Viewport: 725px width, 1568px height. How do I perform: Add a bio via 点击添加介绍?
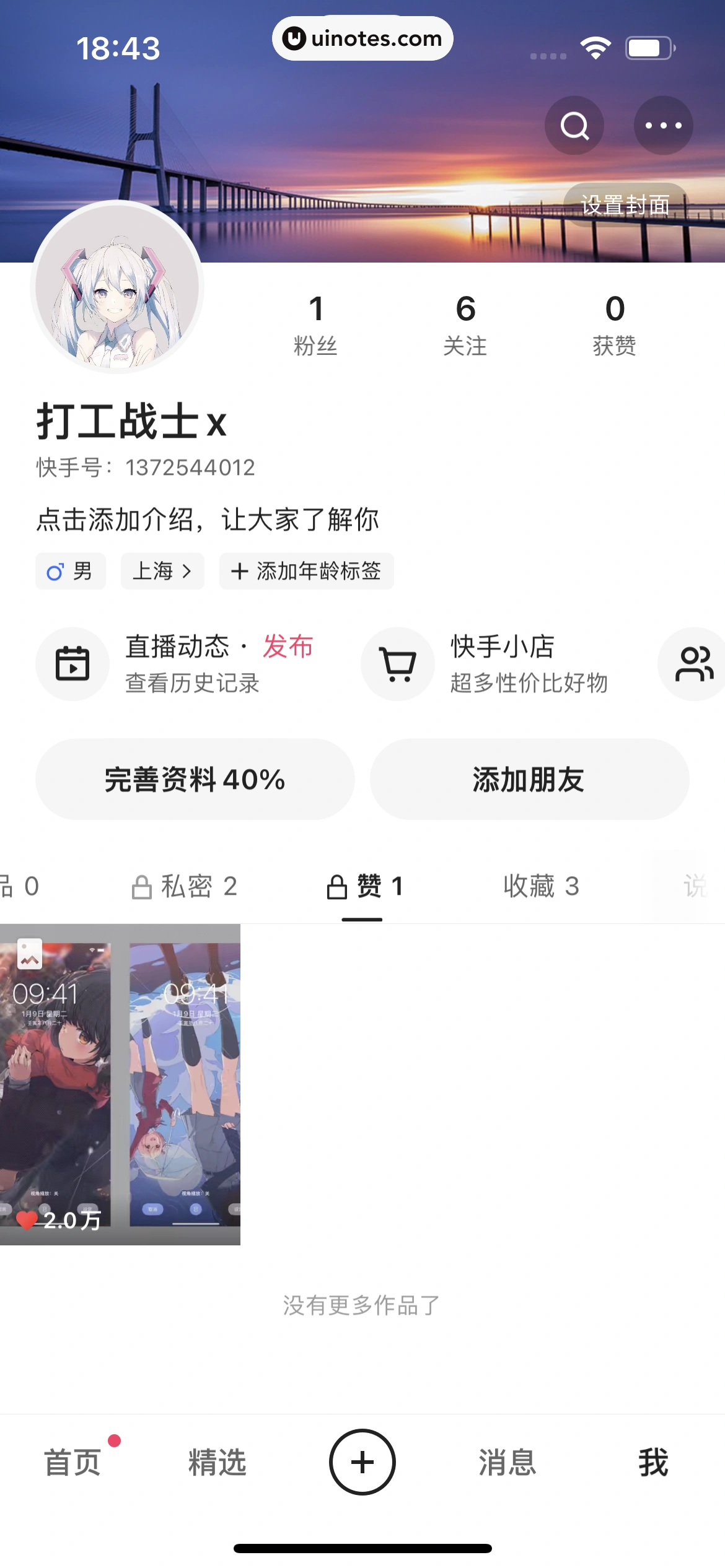208,520
